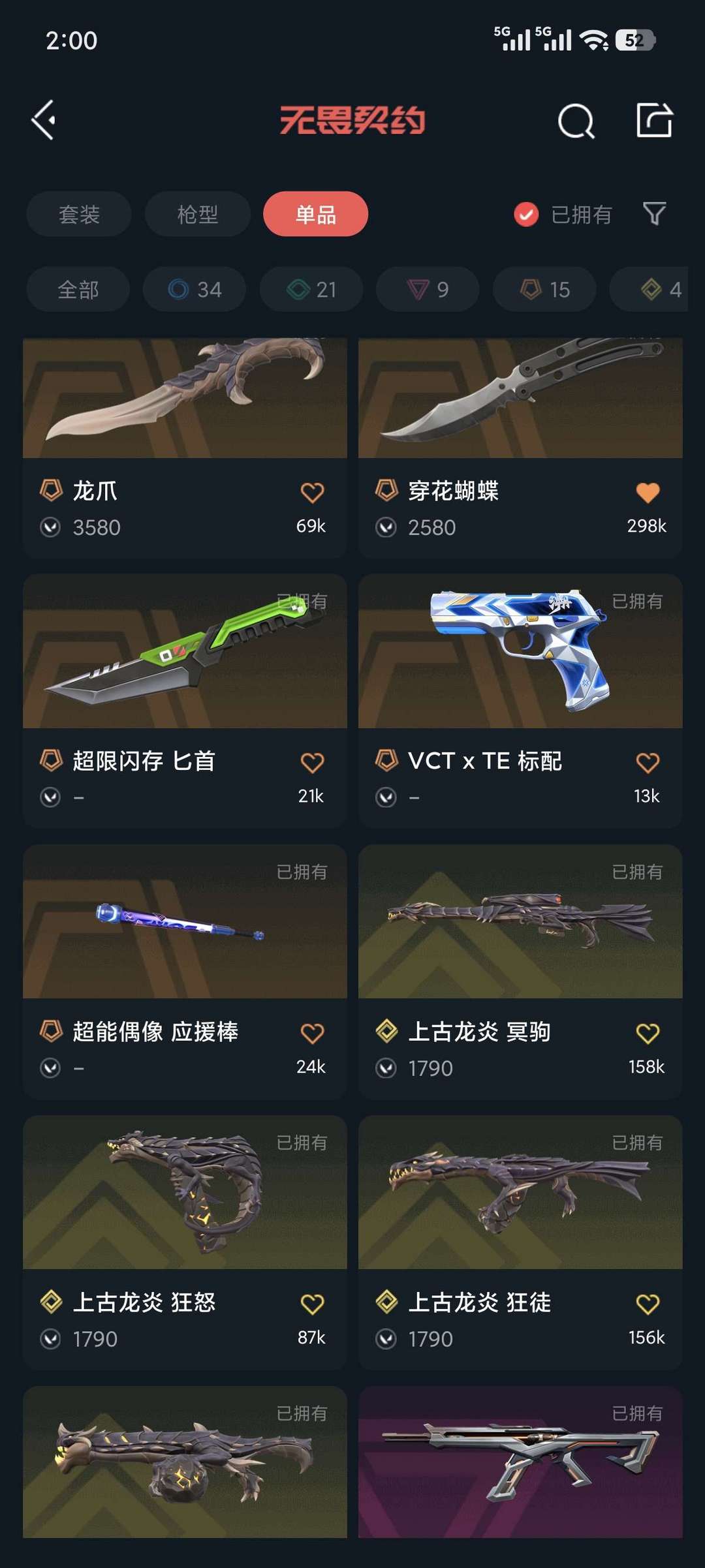The height and width of the screenshot is (1568, 705).
Task: Click the orange rarity filter showing 15
Action: tap(543, 289)
